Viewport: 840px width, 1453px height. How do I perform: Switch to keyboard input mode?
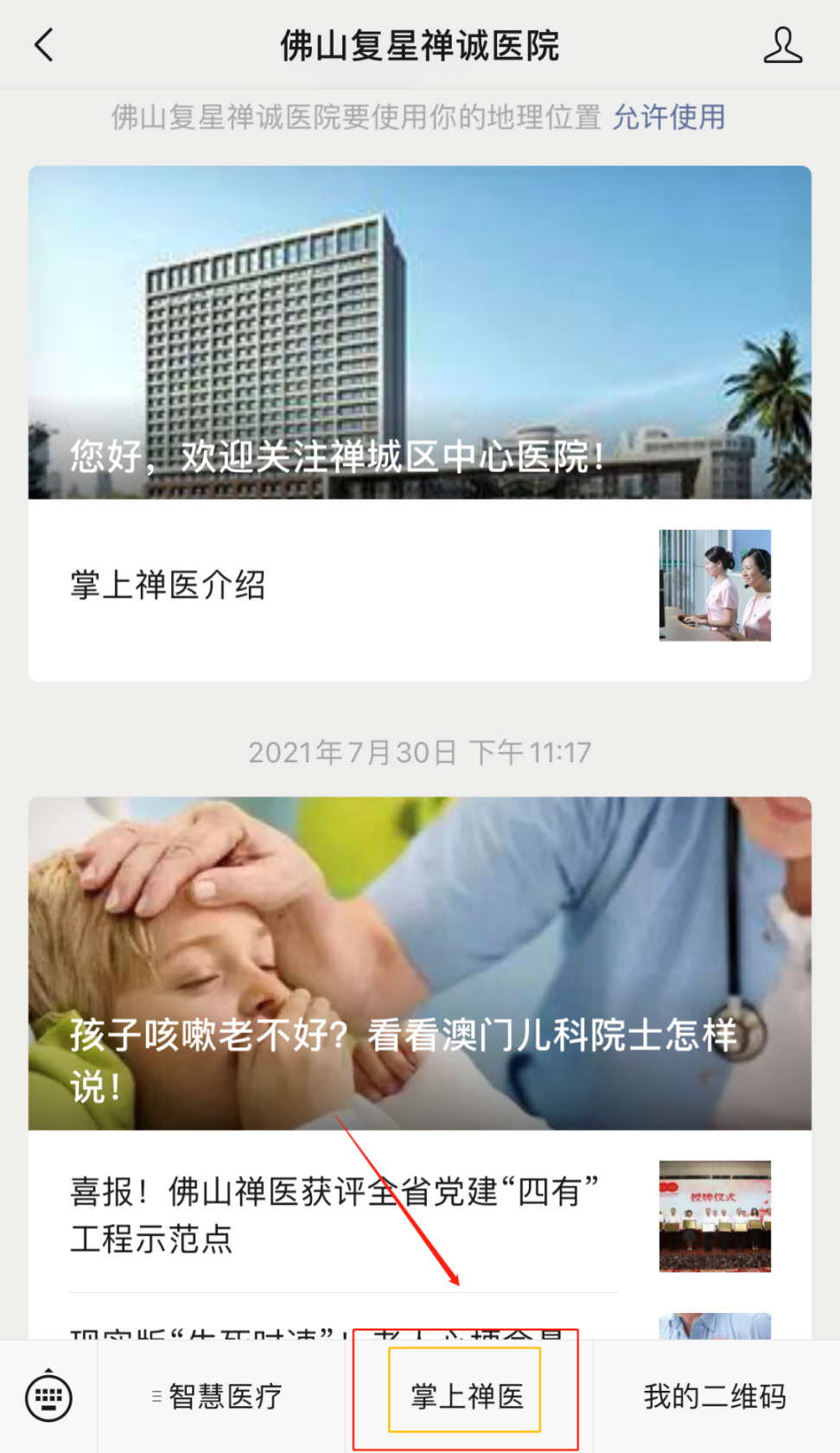point(49,1396)
